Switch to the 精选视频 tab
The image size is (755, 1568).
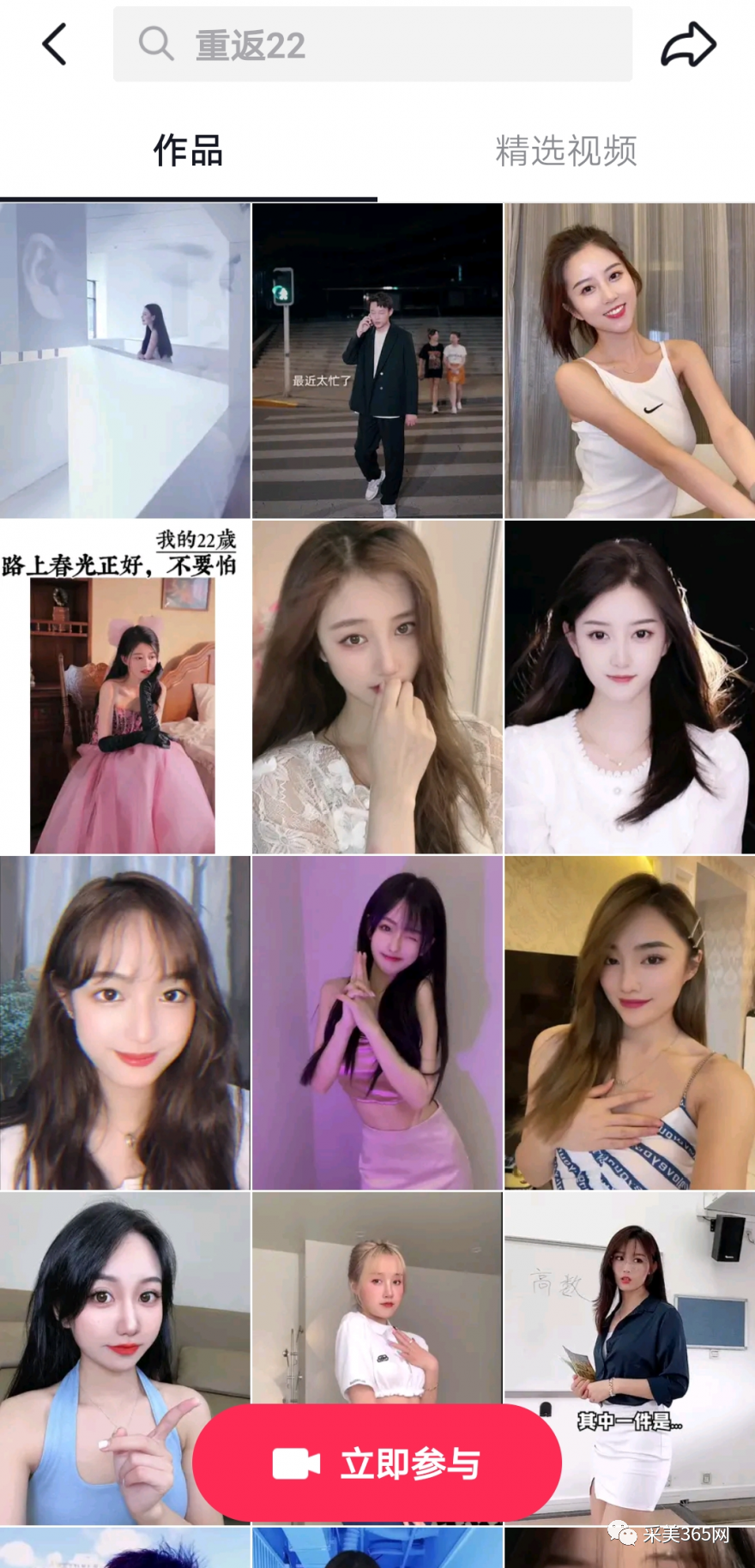coord(565,151)
